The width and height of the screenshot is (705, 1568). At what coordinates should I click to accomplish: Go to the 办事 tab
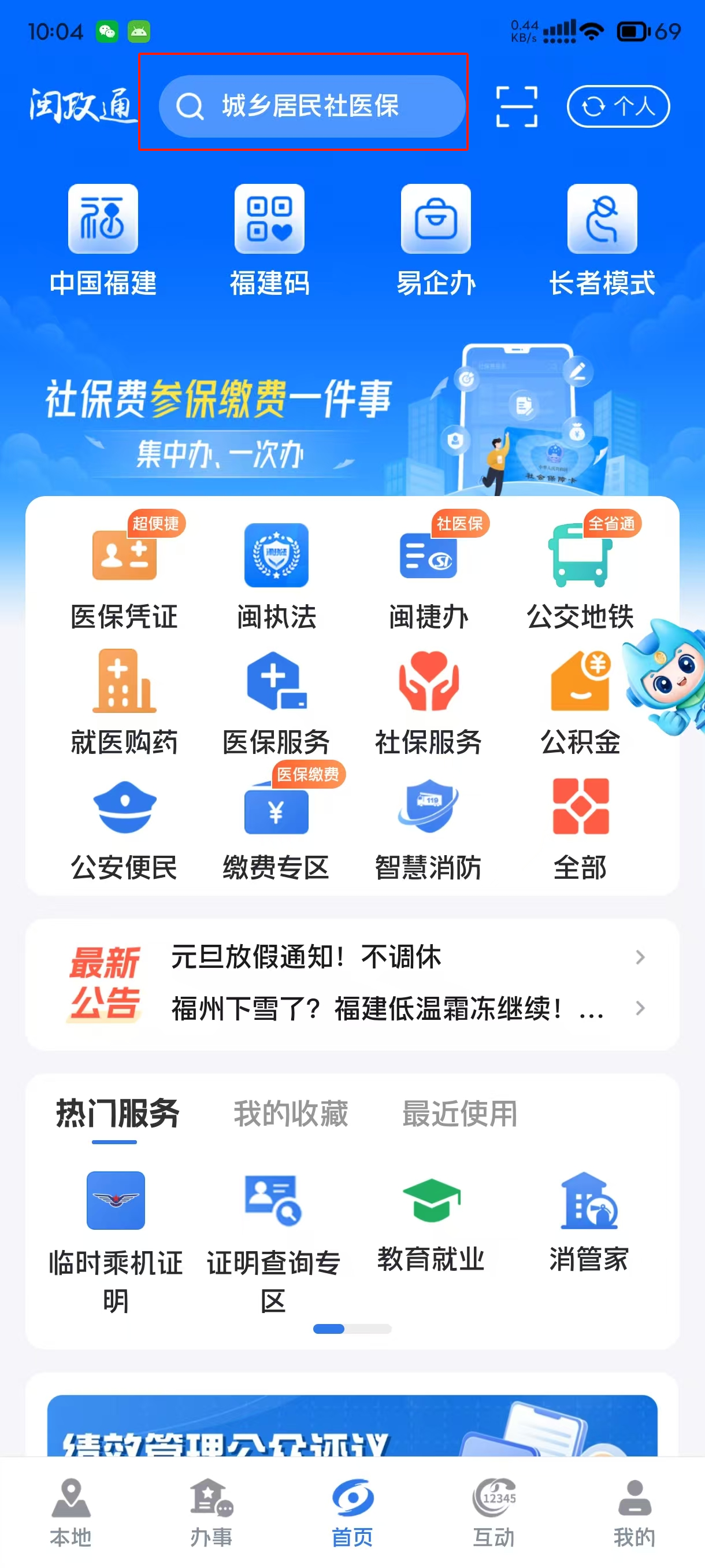coord(211,1512)
